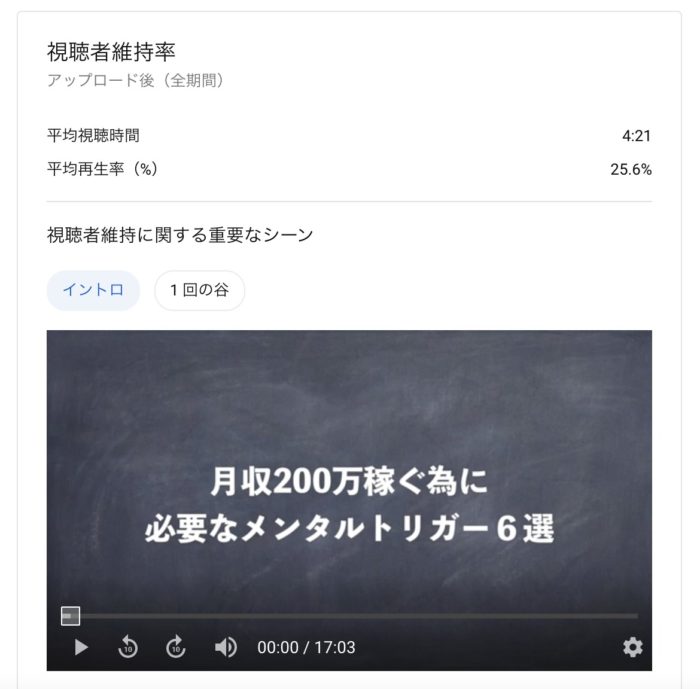
Task: Select the イントロ chip
Action: [93, 291]
